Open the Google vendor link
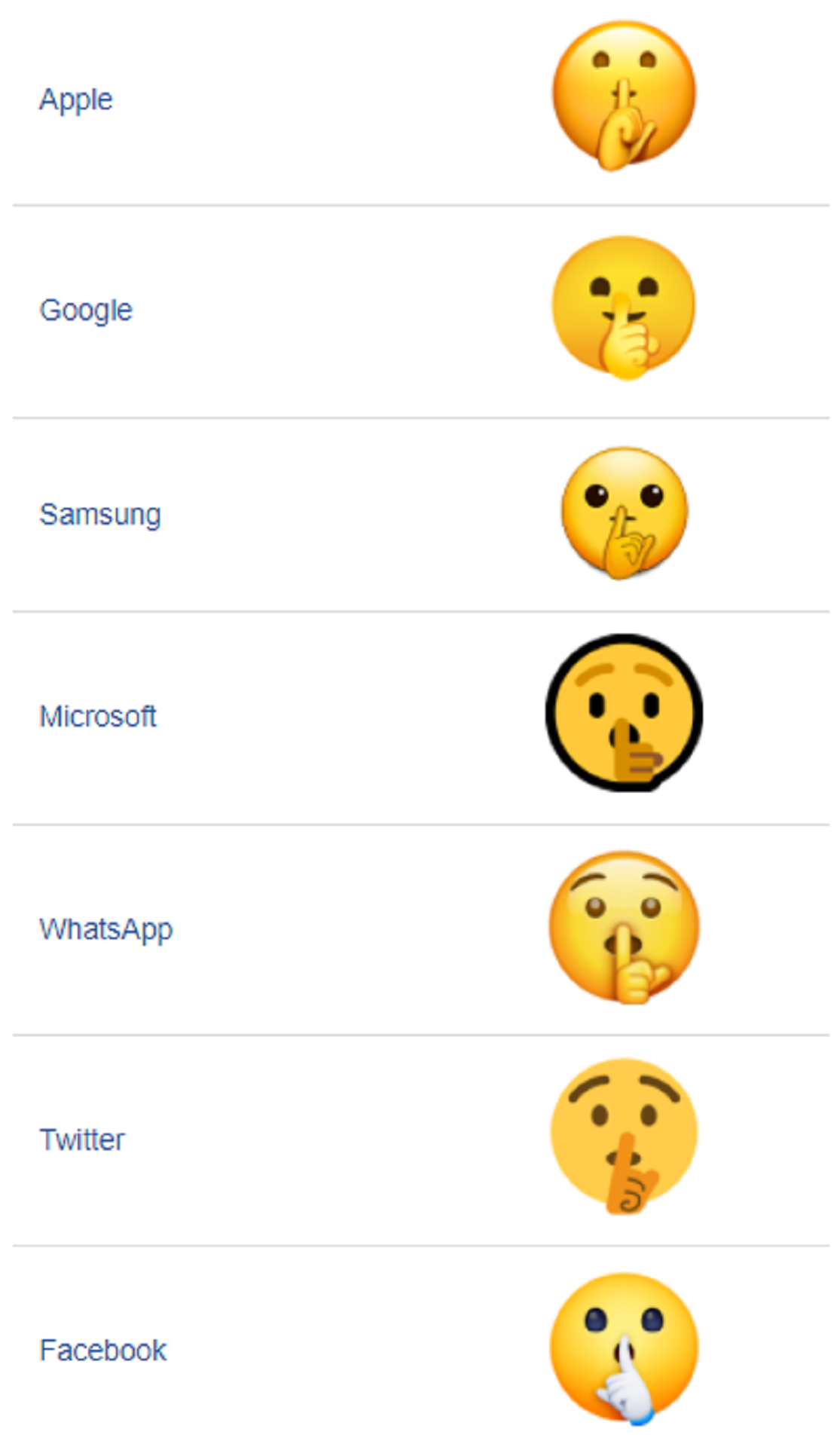The height and width of the screenshot is (1447, 840). pos(86,311)
